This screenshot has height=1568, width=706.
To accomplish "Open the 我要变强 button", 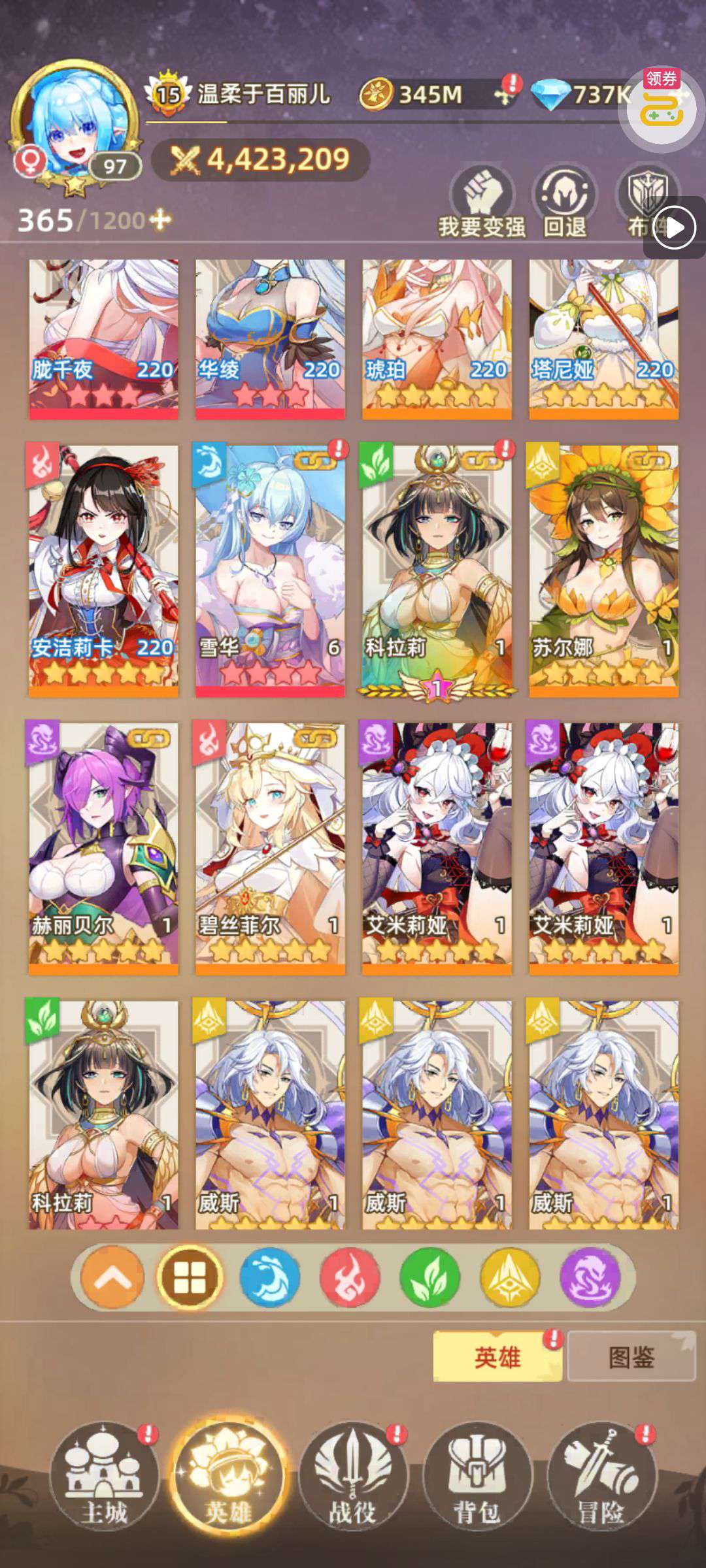I will pos(482,202).
